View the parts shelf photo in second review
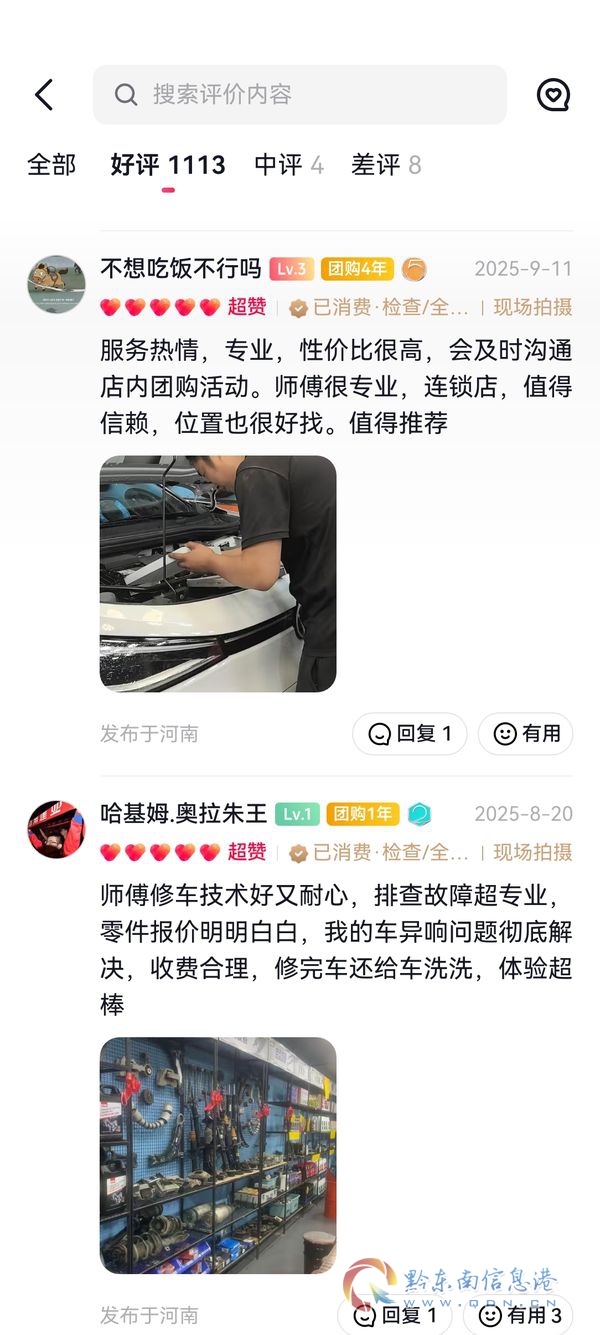The width and height of the screenshot is (600, 1335). (218, 1155)
